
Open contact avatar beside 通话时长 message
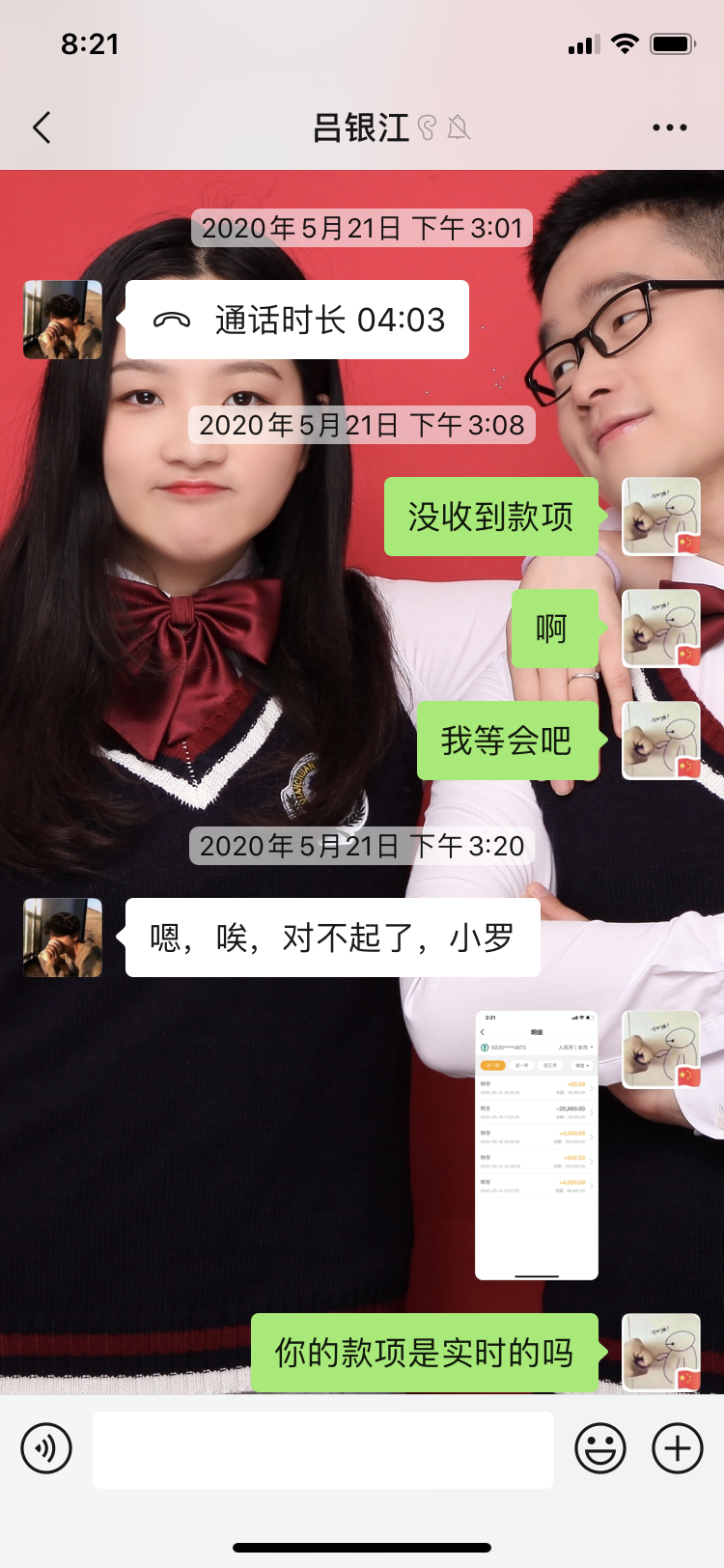[63, 320]
